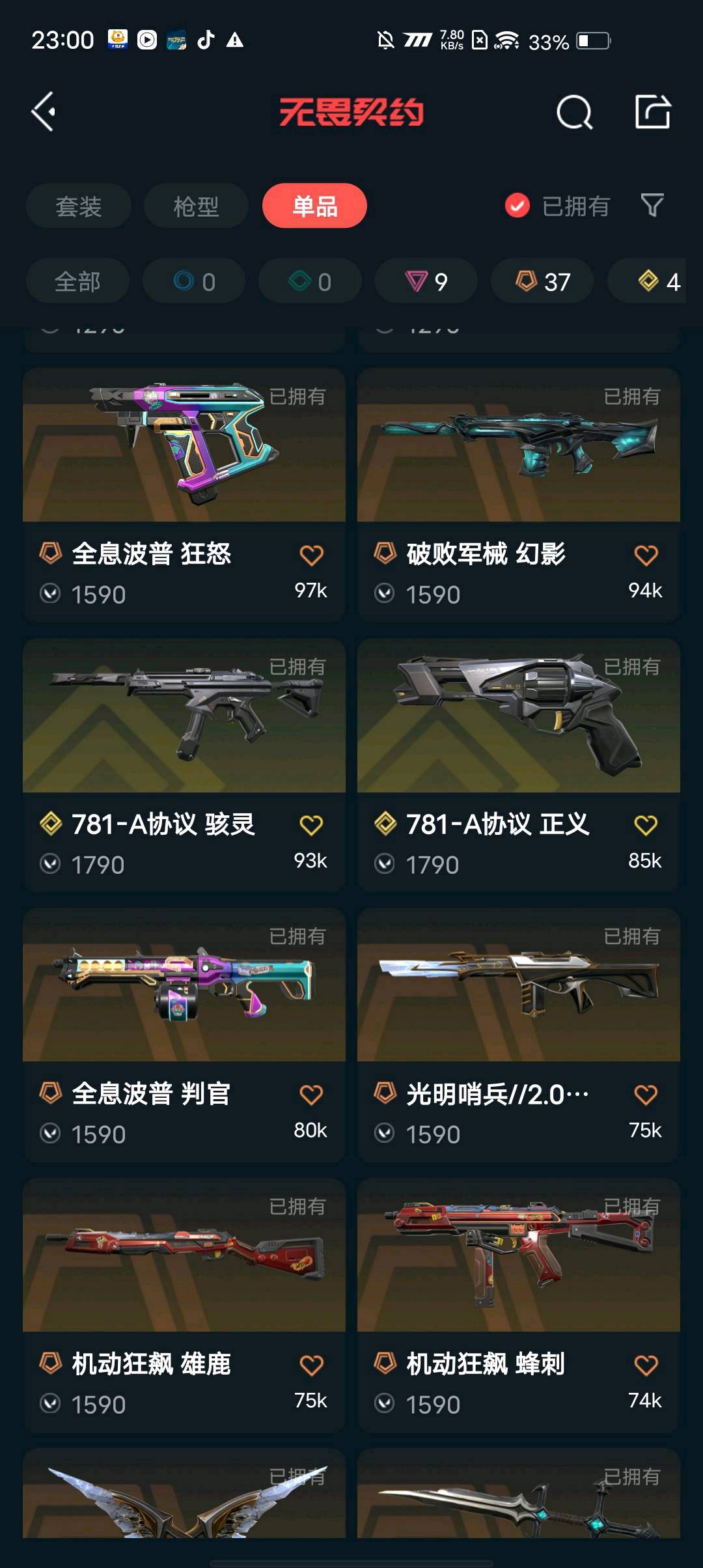
Task: Switch to the 枪型 tab
Action: coord(196,206)
